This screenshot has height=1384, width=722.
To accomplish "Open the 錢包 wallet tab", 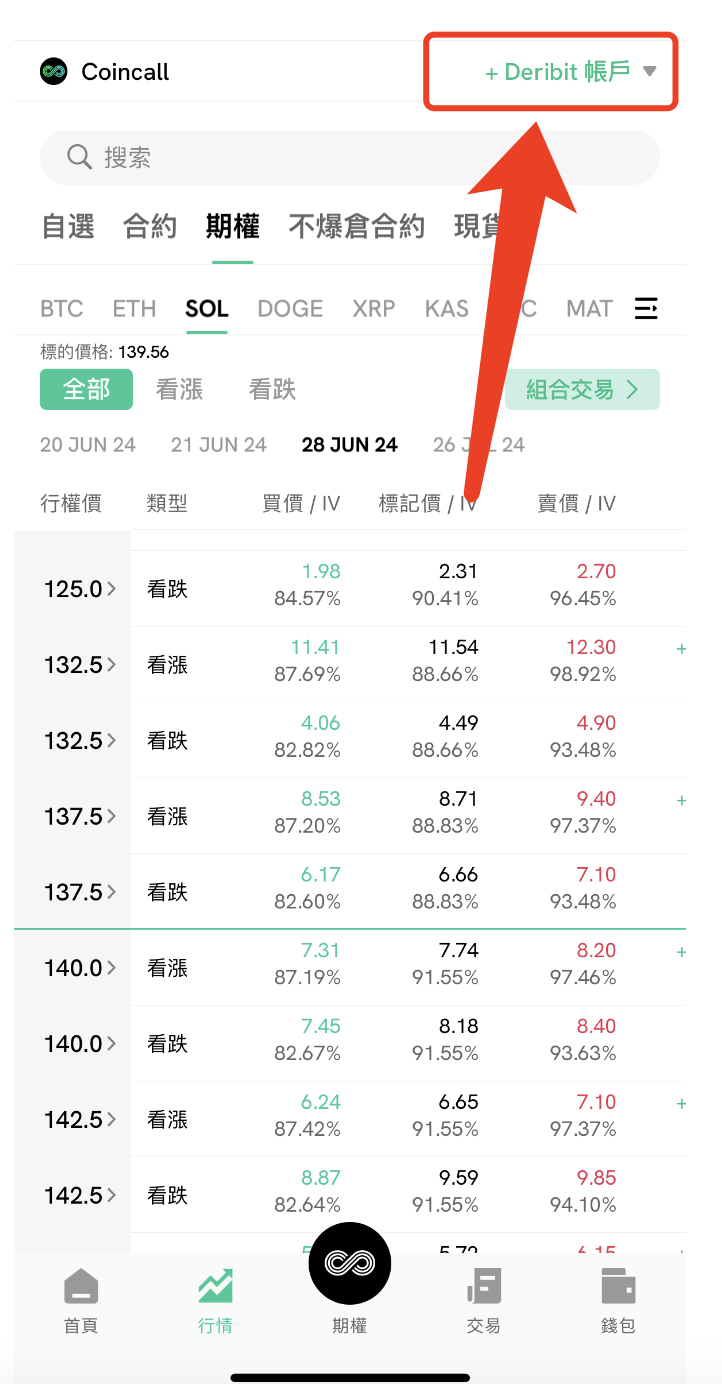I will [x=618, y=1301].
